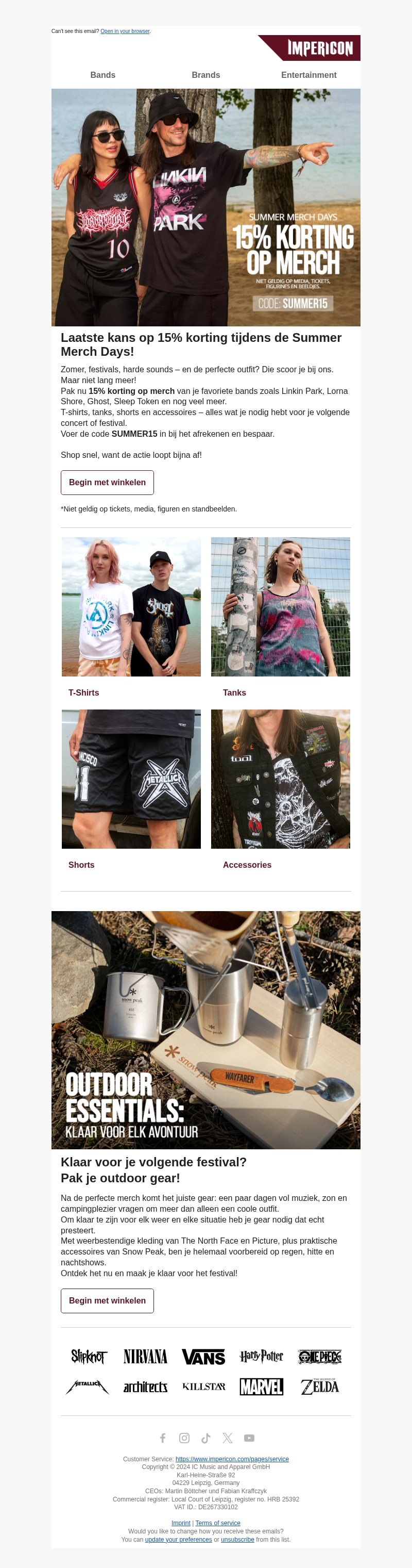This screenshot has height=1568, width=412.
Task: Open Impericon's YouTube channel
Action: pos(249,1438)
